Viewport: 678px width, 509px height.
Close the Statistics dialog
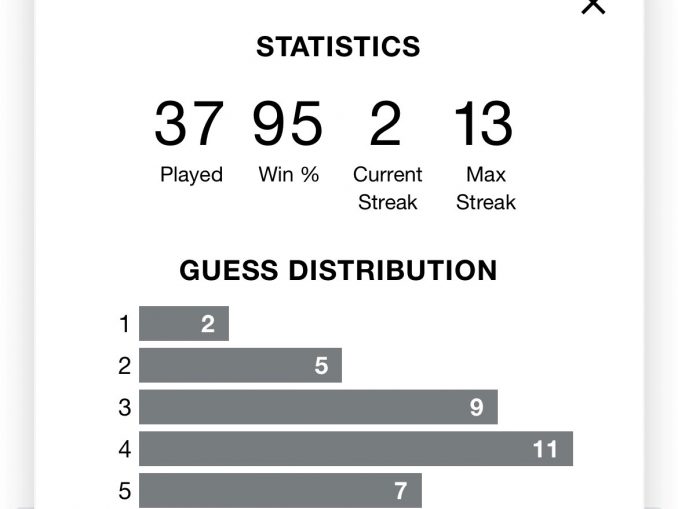click(x=594, y=5)
